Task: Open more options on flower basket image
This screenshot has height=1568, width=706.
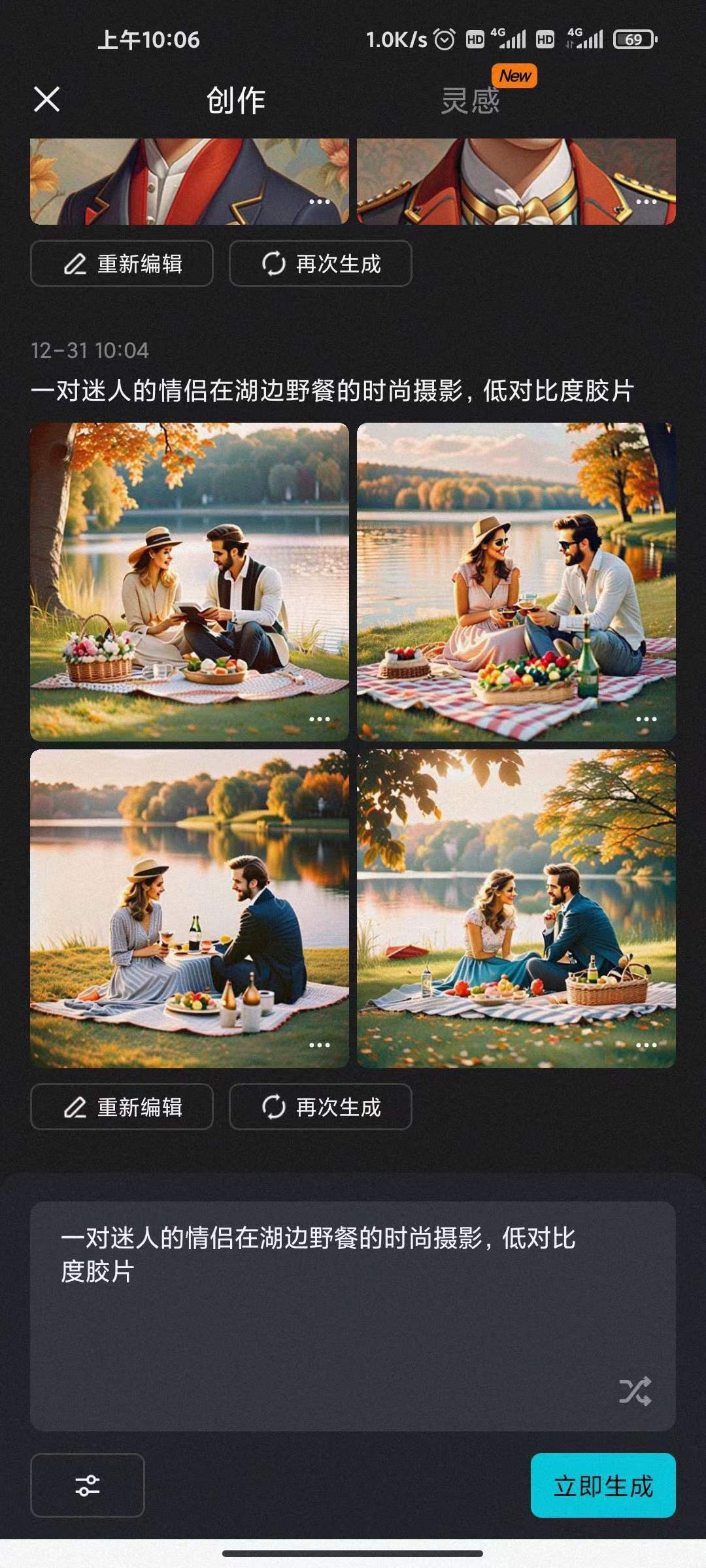Action: pyautogui.click(x=319, y=719)
